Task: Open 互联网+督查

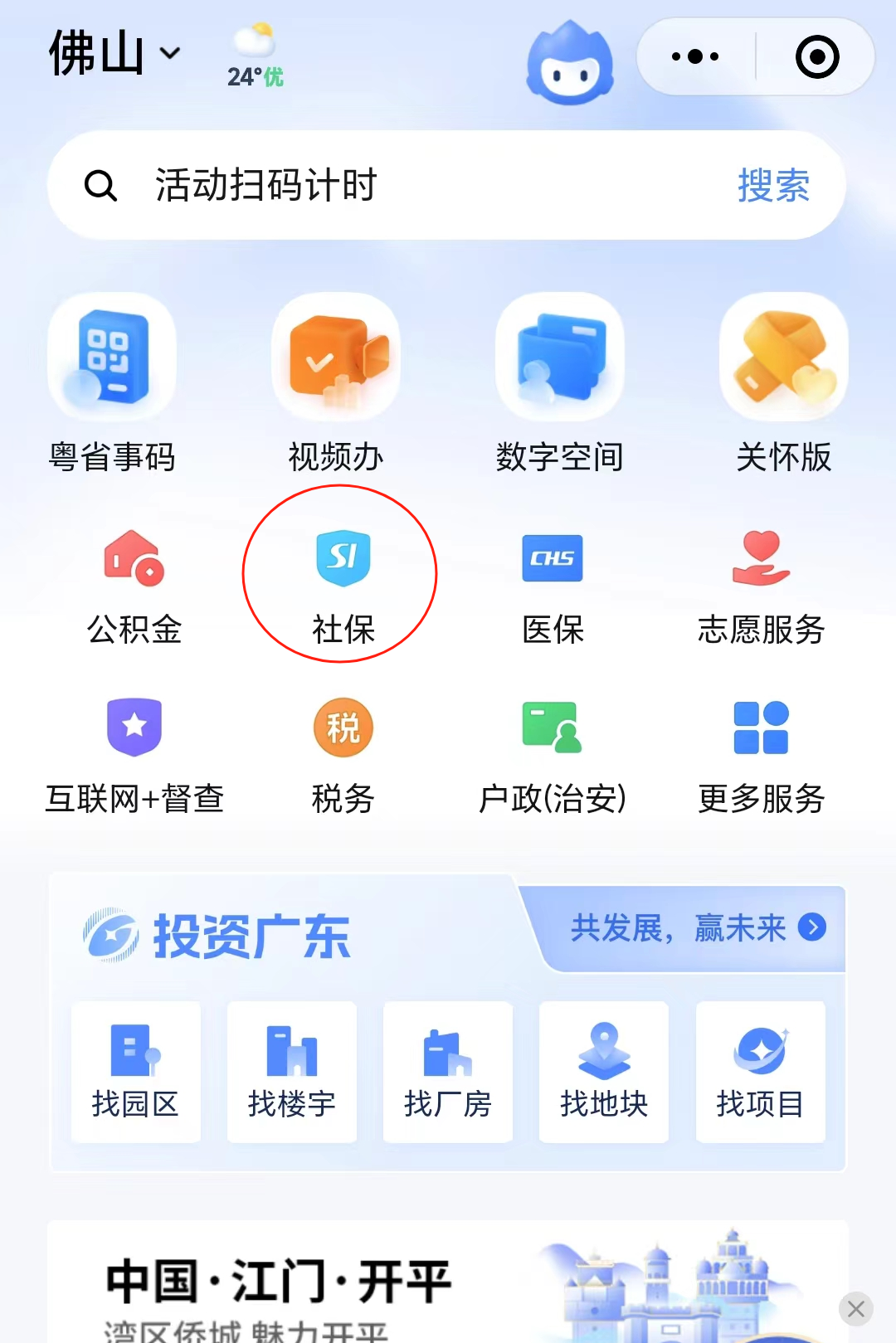Action: tap(134, 753)
